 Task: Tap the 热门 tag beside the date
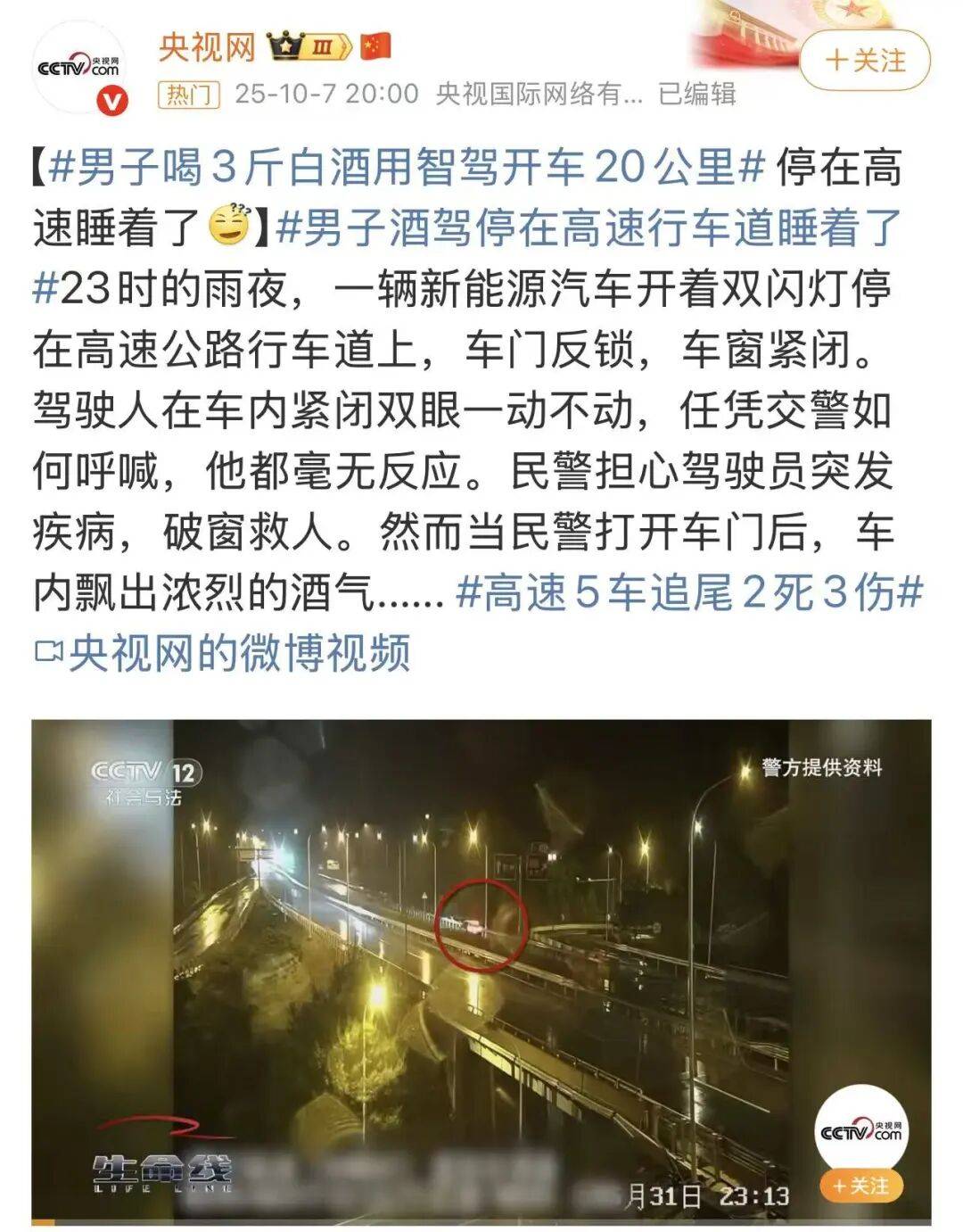[188, 94]
